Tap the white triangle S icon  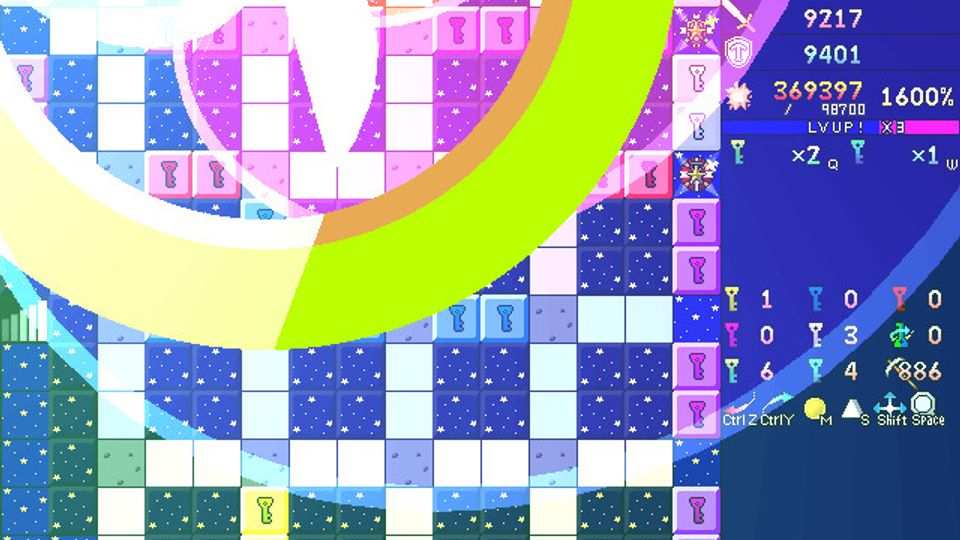pos(853,407)
